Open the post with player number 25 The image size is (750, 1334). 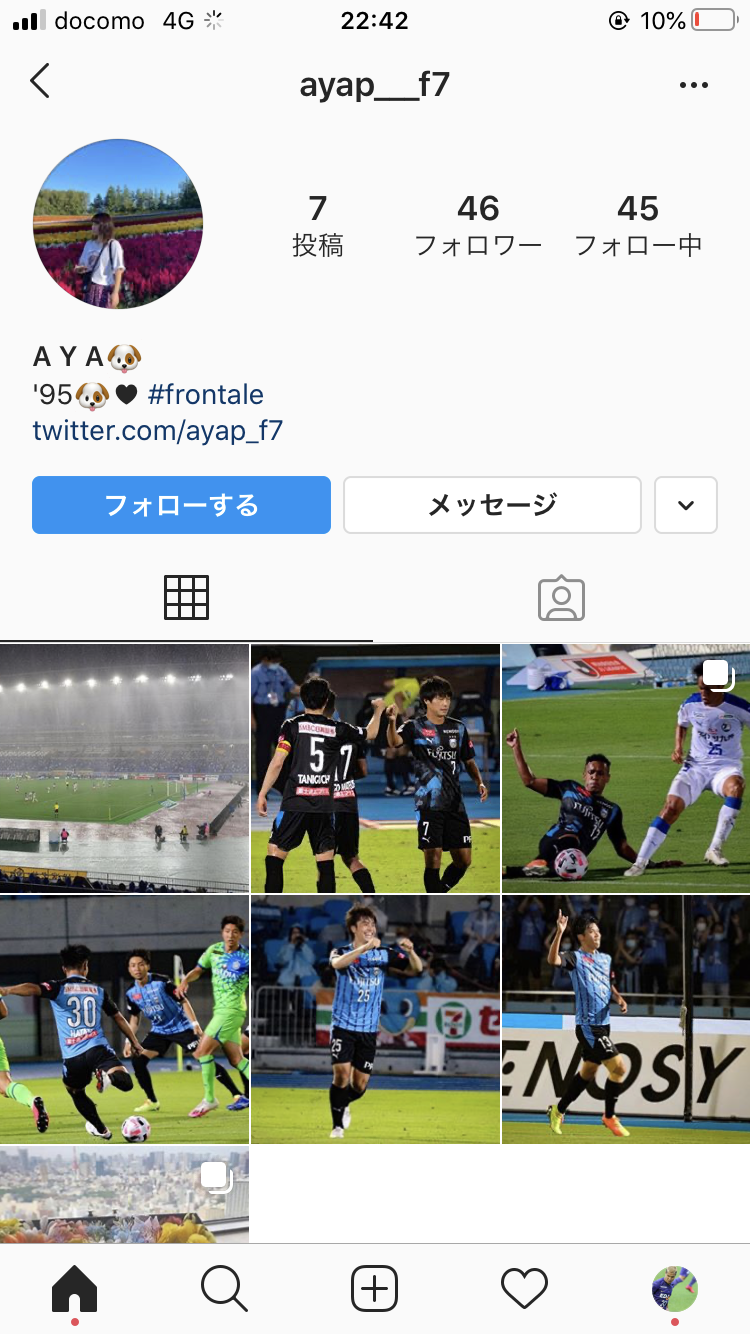(x=375, y=1020)
